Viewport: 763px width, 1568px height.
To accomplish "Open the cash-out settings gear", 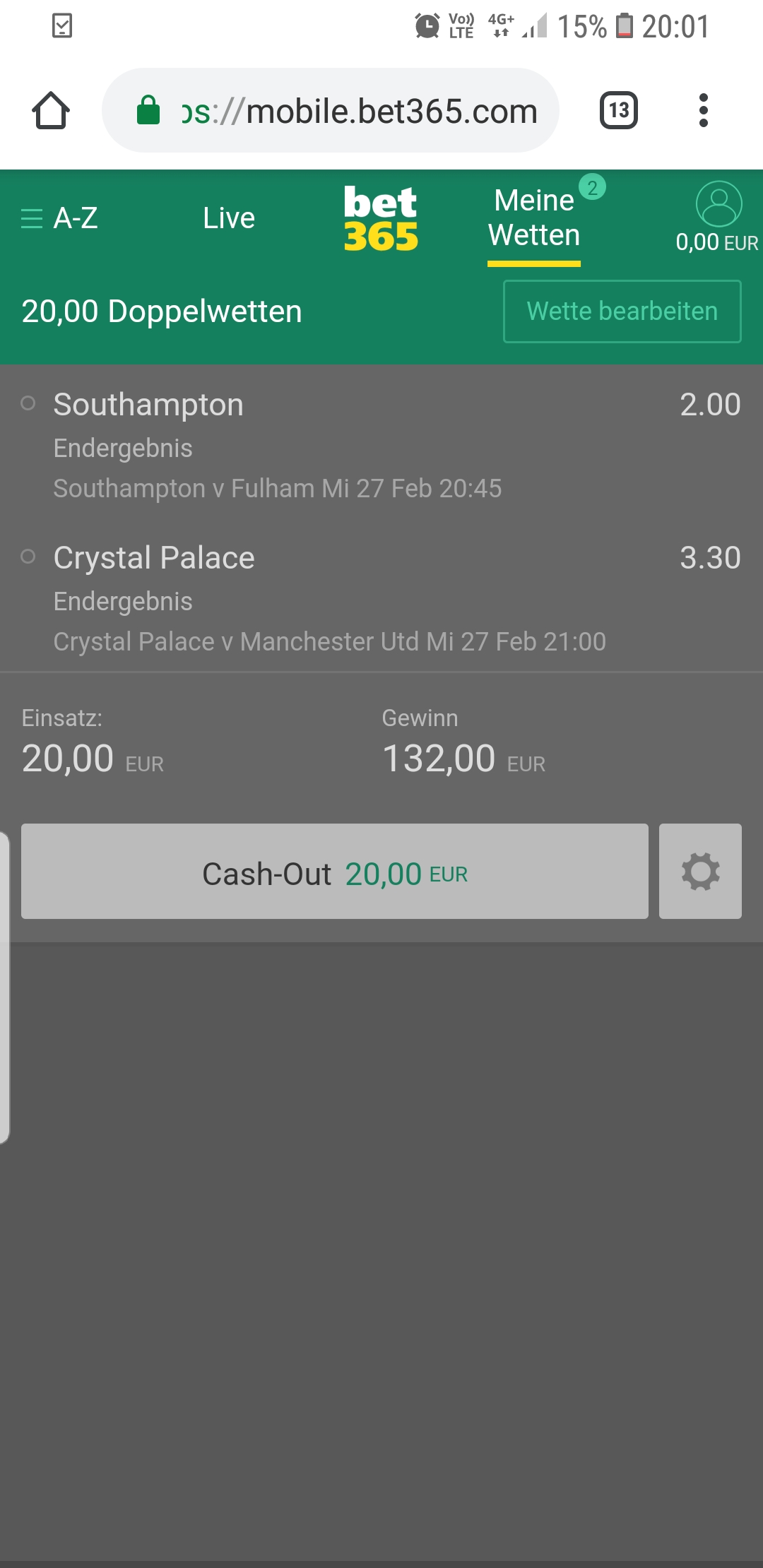I will click(x=700, y=871).
